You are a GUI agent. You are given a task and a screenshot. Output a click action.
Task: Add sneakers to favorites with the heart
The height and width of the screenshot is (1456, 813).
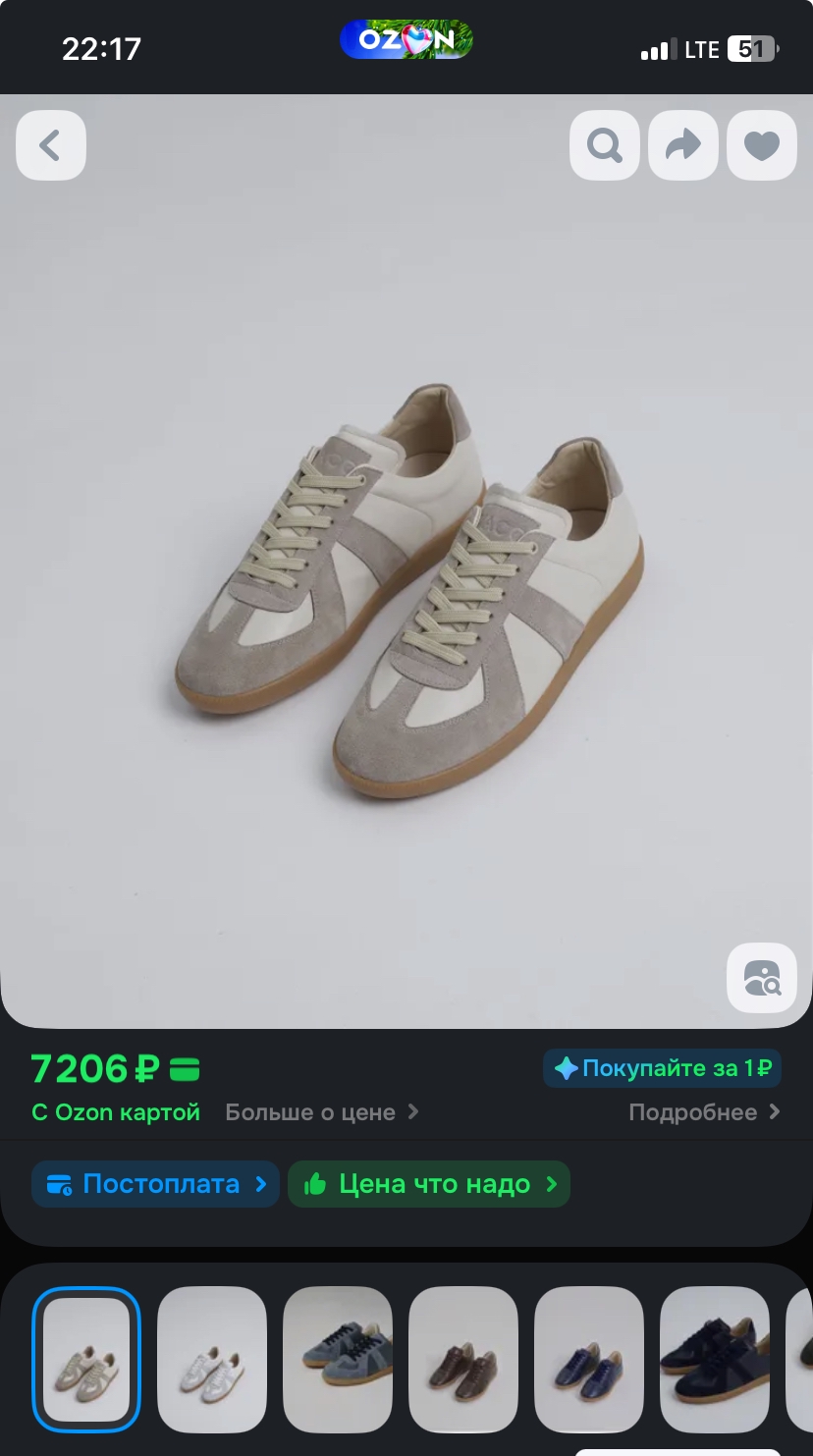click(x=762, y=145)
